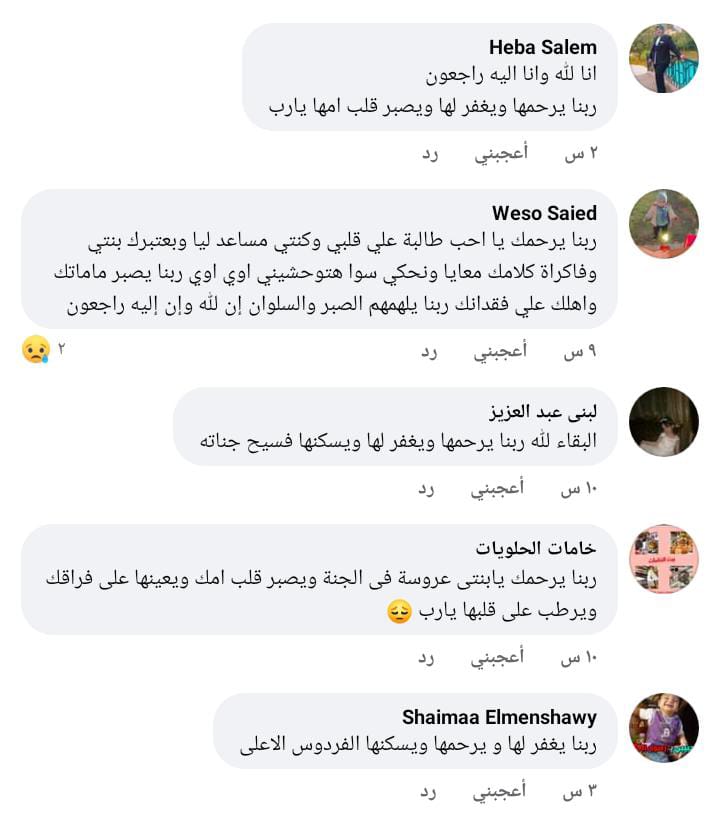Open Shaimaa Elmenshawy's profile name
Image resolution: width=720 pixels, height=826 pixels.
[x=499, y=717]
